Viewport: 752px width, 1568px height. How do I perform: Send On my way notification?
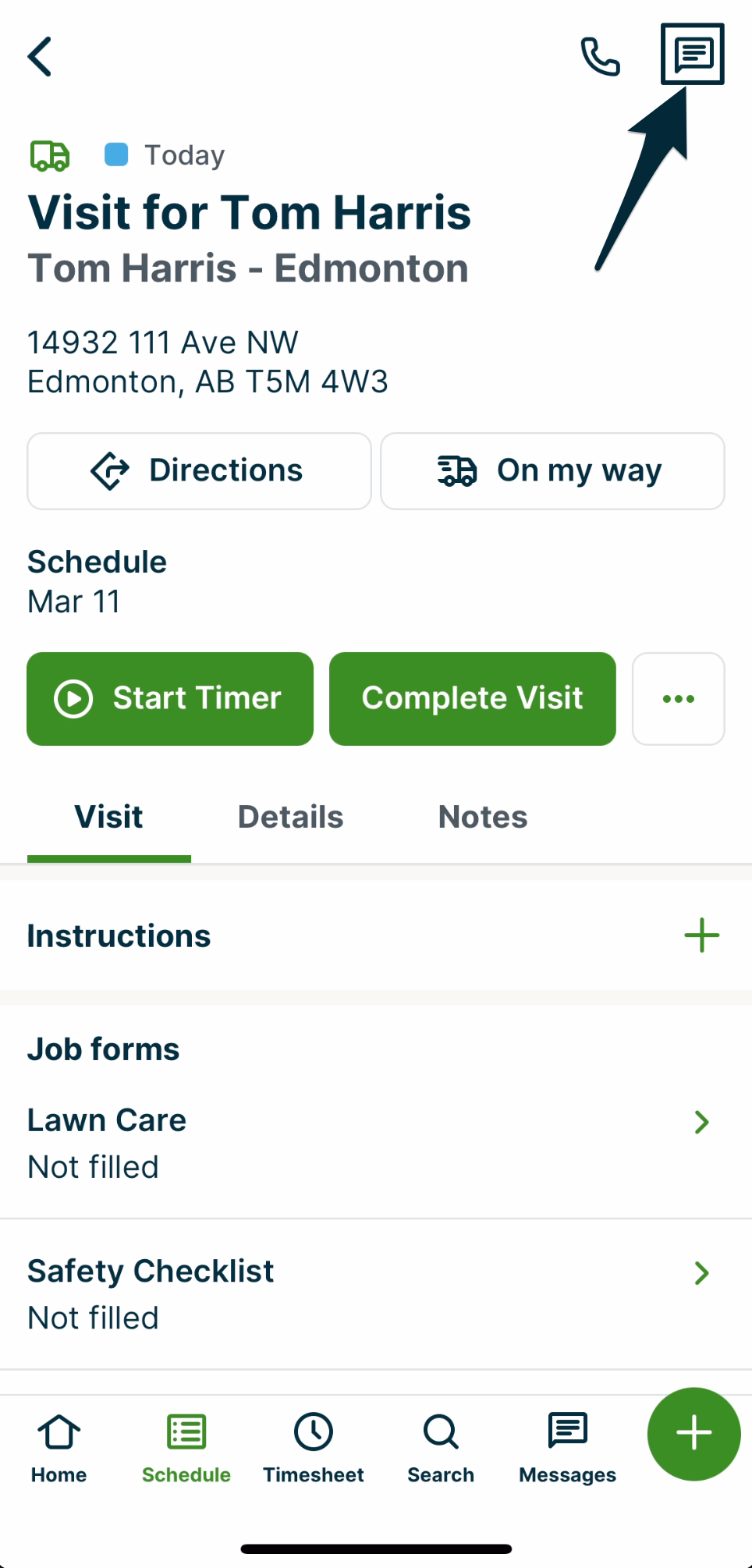(552, 471)
